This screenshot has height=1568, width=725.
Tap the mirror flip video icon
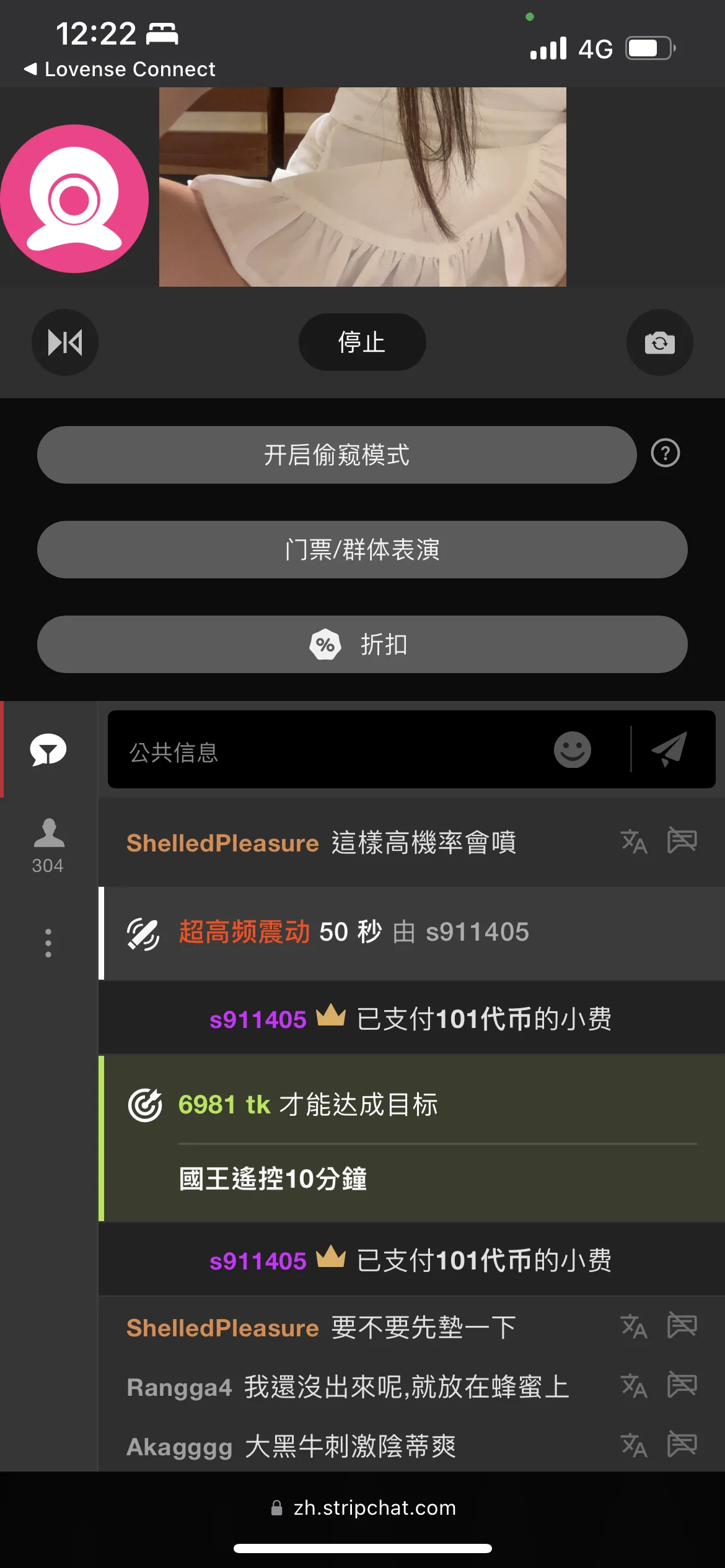pos(65,342)
